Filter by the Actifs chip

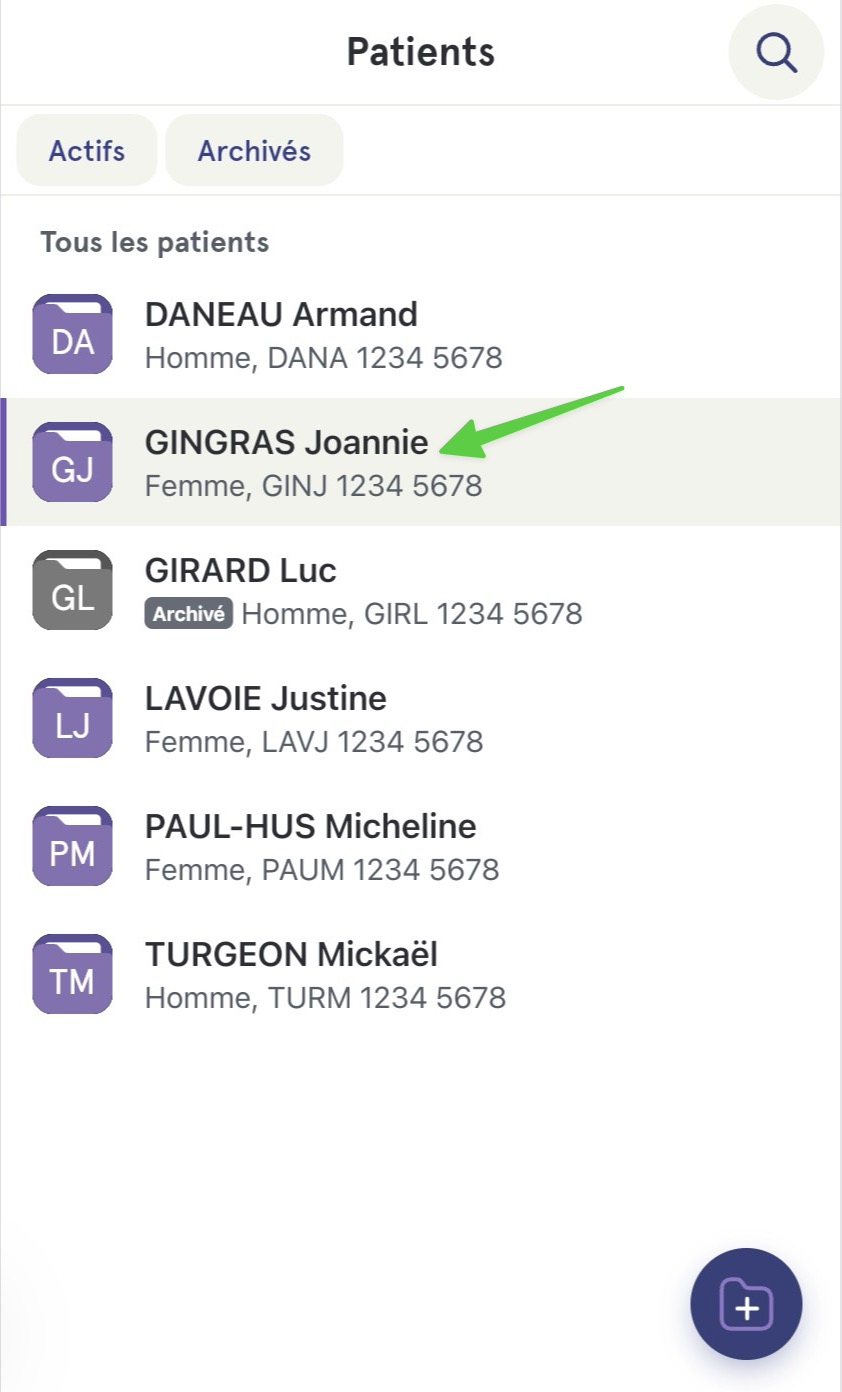[x=87, y=151]
